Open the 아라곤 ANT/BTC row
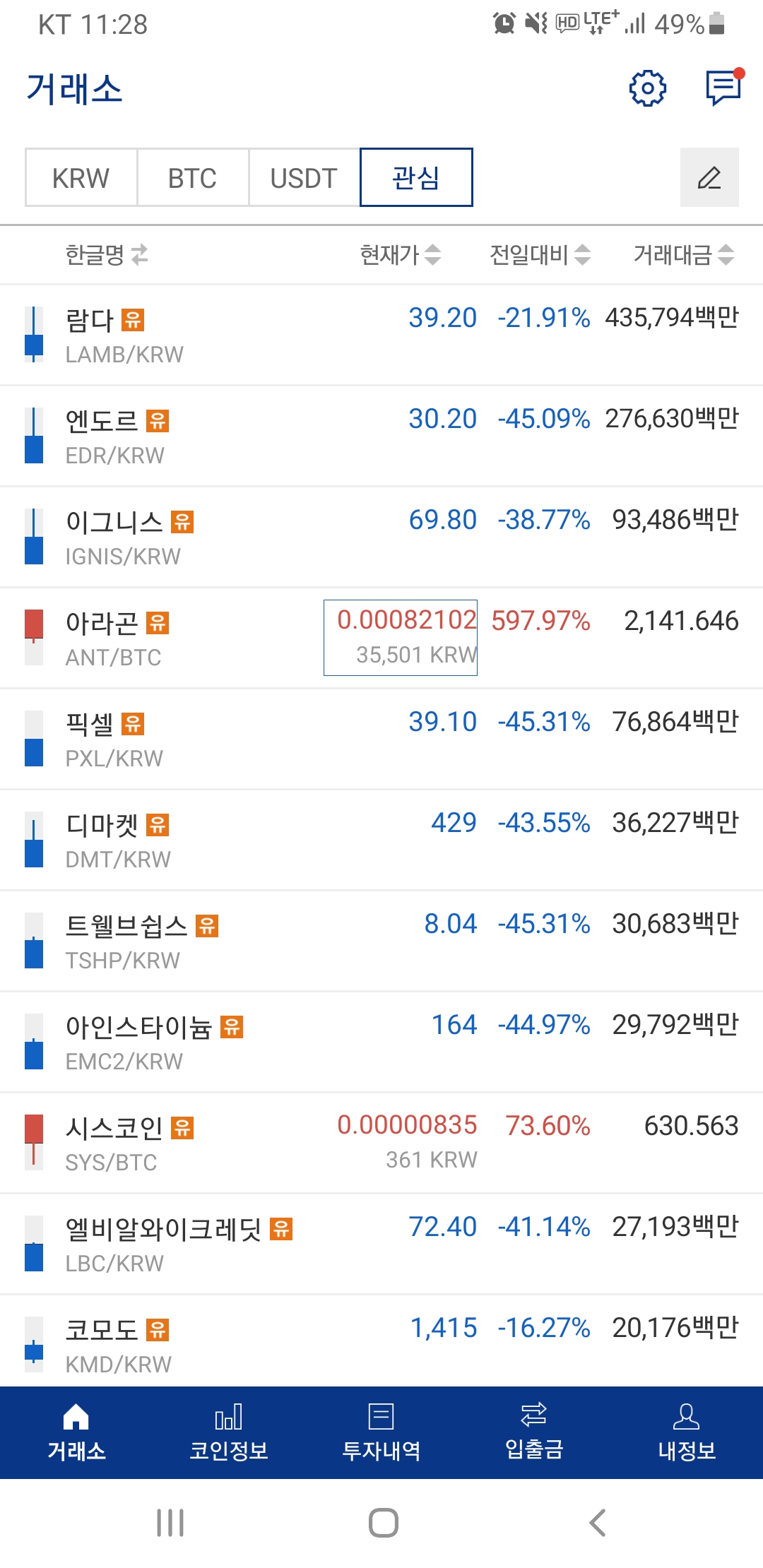The width and height of the screenshot is (763, 1568). [381, 638]
